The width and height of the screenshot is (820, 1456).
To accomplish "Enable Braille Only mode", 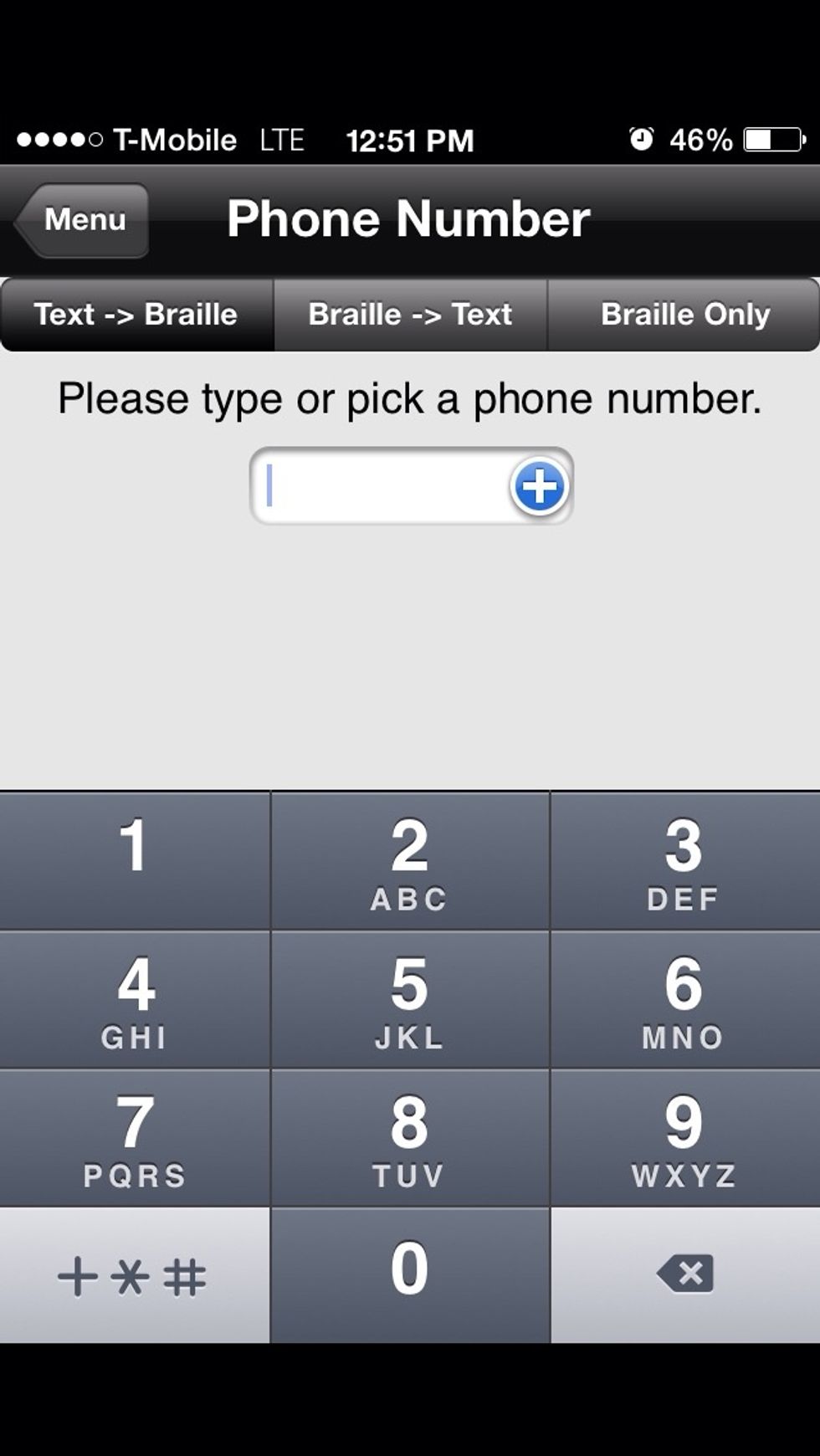I will click(684, 315).
